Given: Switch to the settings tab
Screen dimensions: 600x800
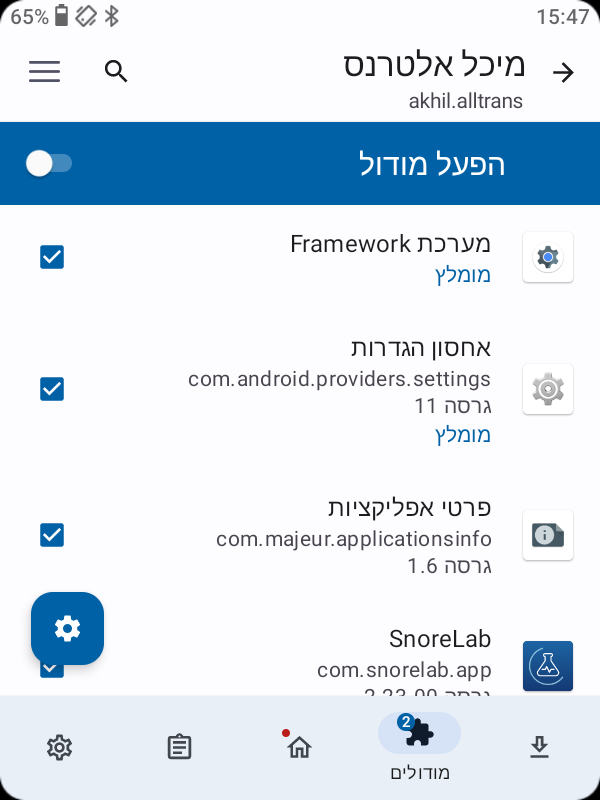Looking at the screenshot, I should tap(59, 747).
